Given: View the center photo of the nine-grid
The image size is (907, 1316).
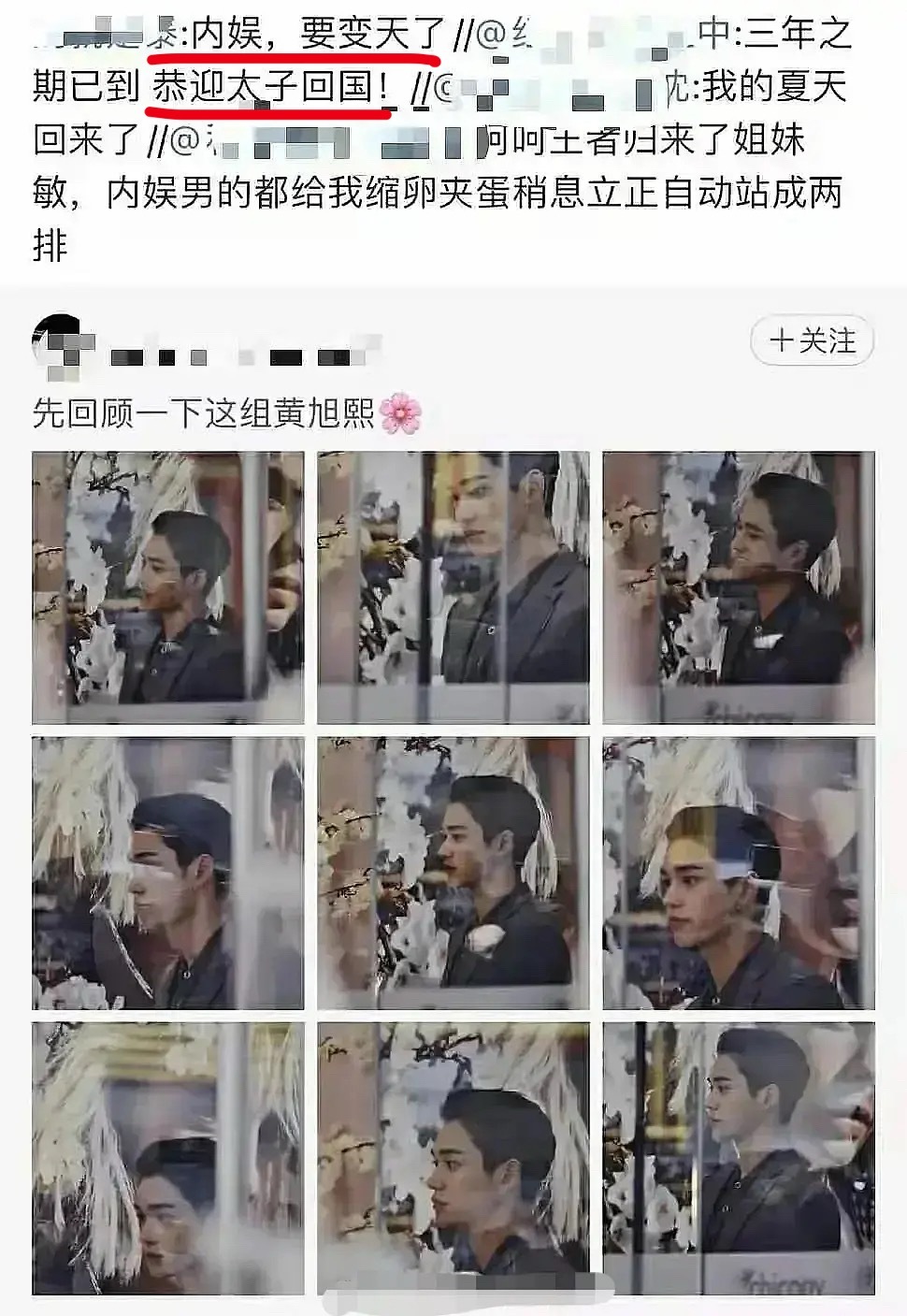Looking at the screenshot, I should click(x=453, y=873).
